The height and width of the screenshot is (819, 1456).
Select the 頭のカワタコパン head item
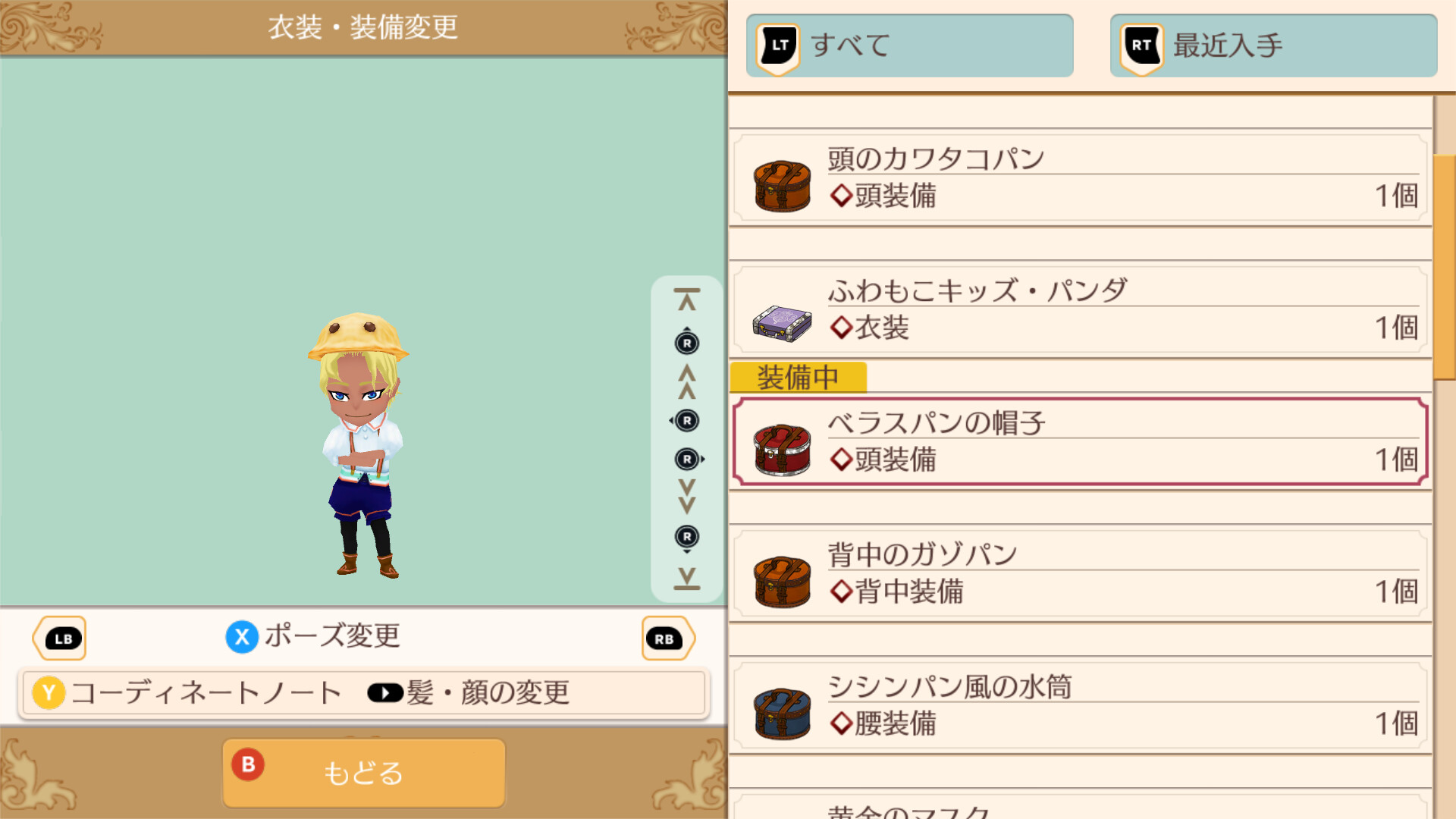1080,179
